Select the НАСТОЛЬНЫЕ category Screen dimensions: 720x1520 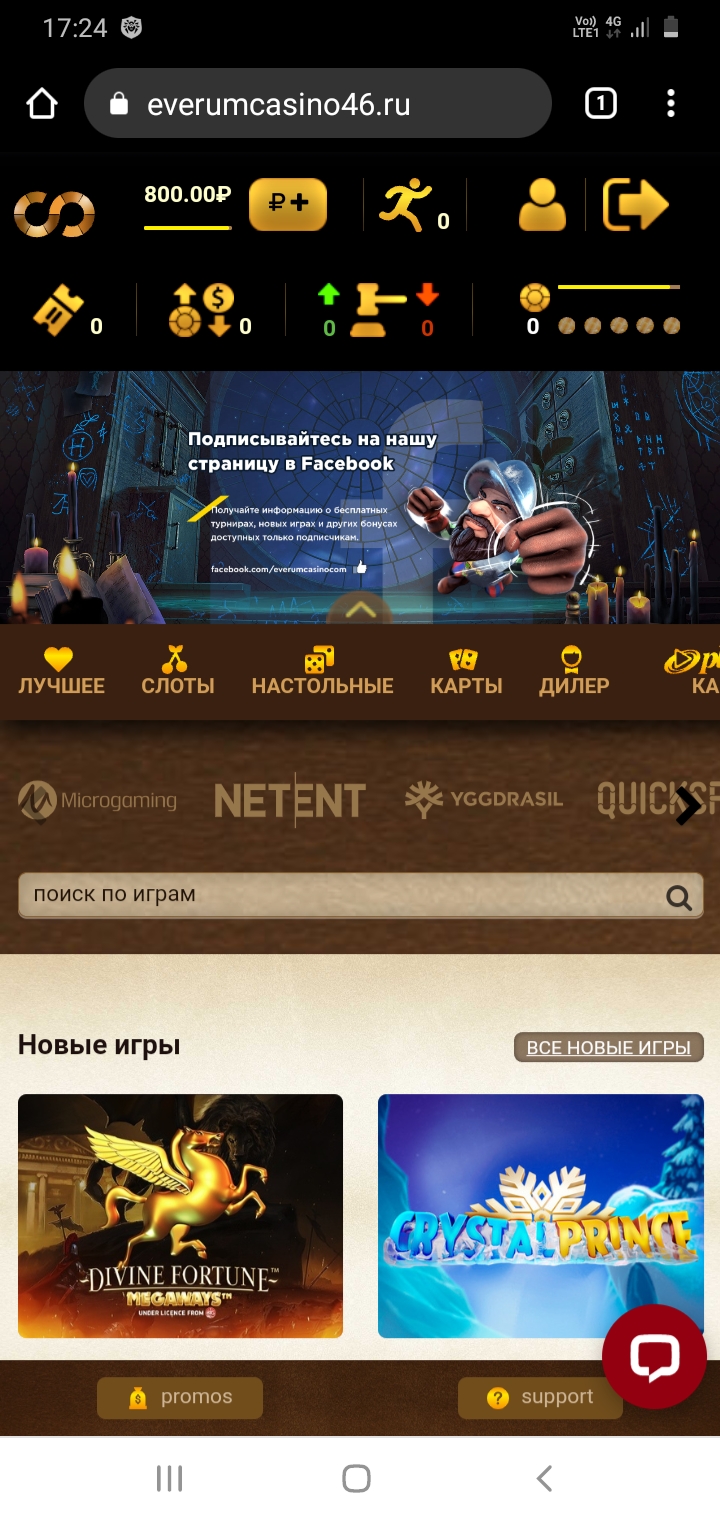click(322, 672)
